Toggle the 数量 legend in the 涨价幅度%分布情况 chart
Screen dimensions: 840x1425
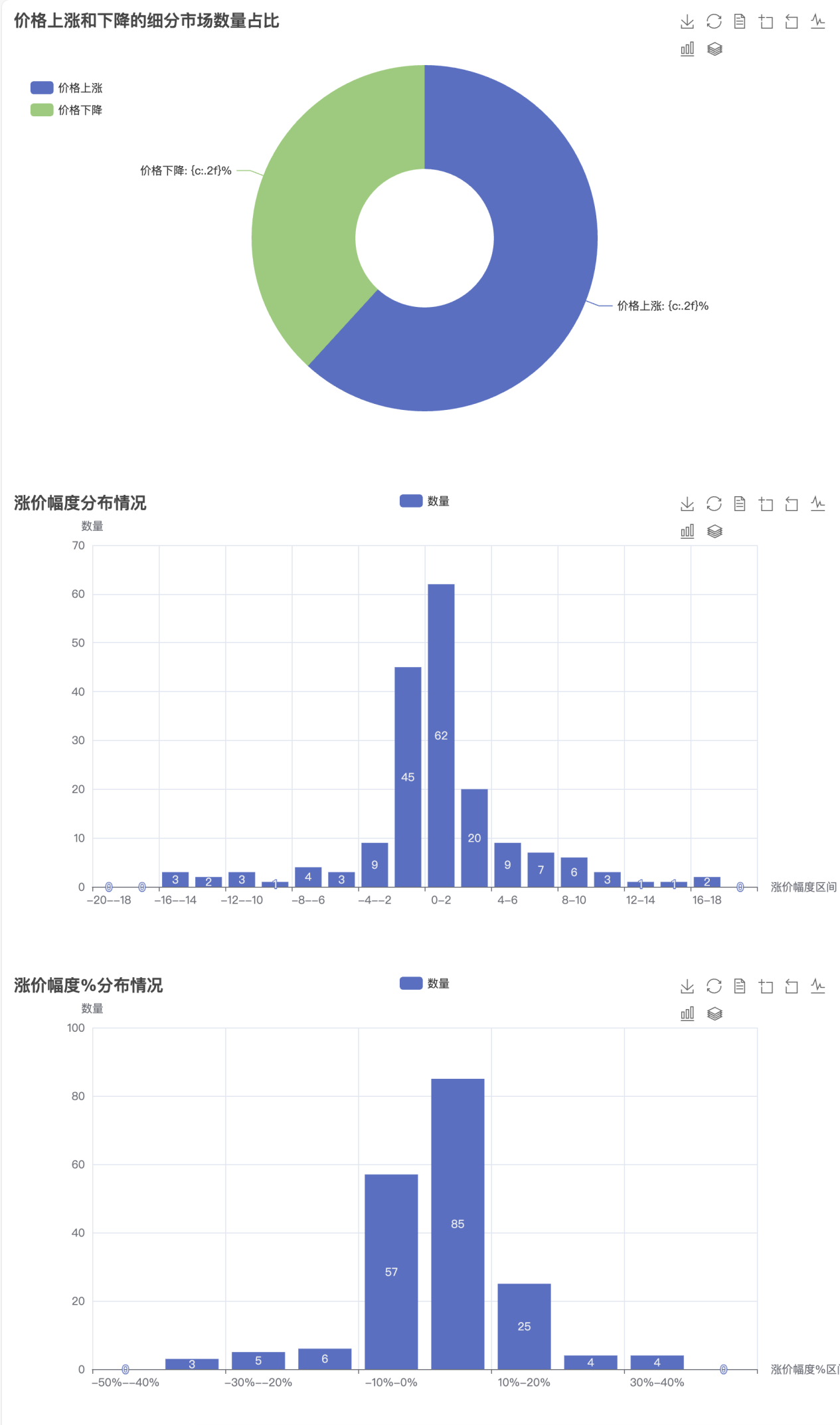(x=424, y=983)
